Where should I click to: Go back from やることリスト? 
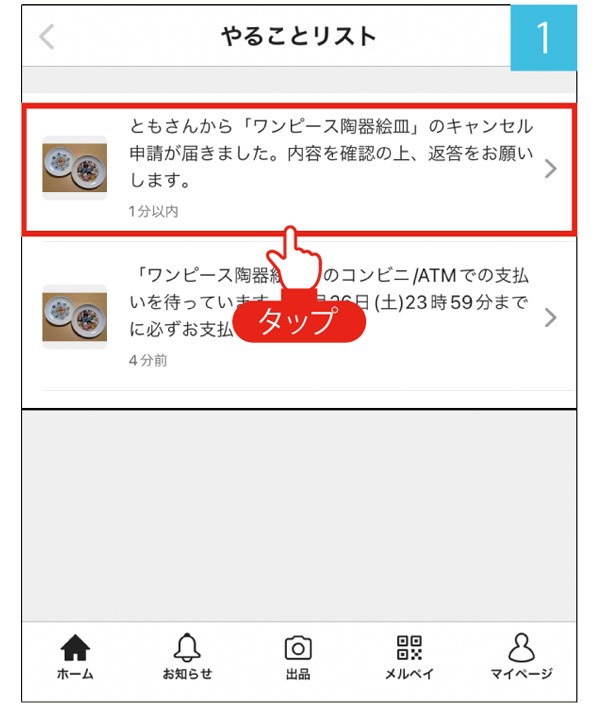click(46, 37)
